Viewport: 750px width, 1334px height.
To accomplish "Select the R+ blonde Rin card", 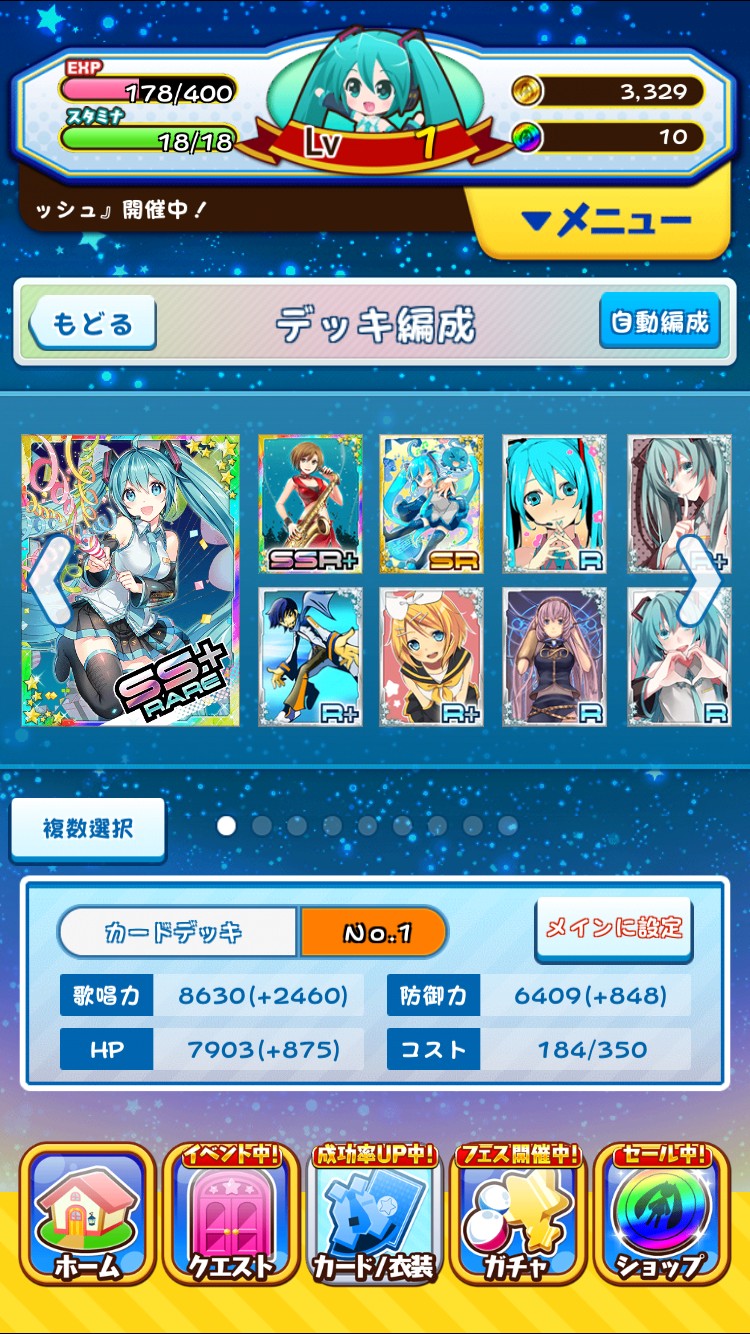I will pos(431,656).
